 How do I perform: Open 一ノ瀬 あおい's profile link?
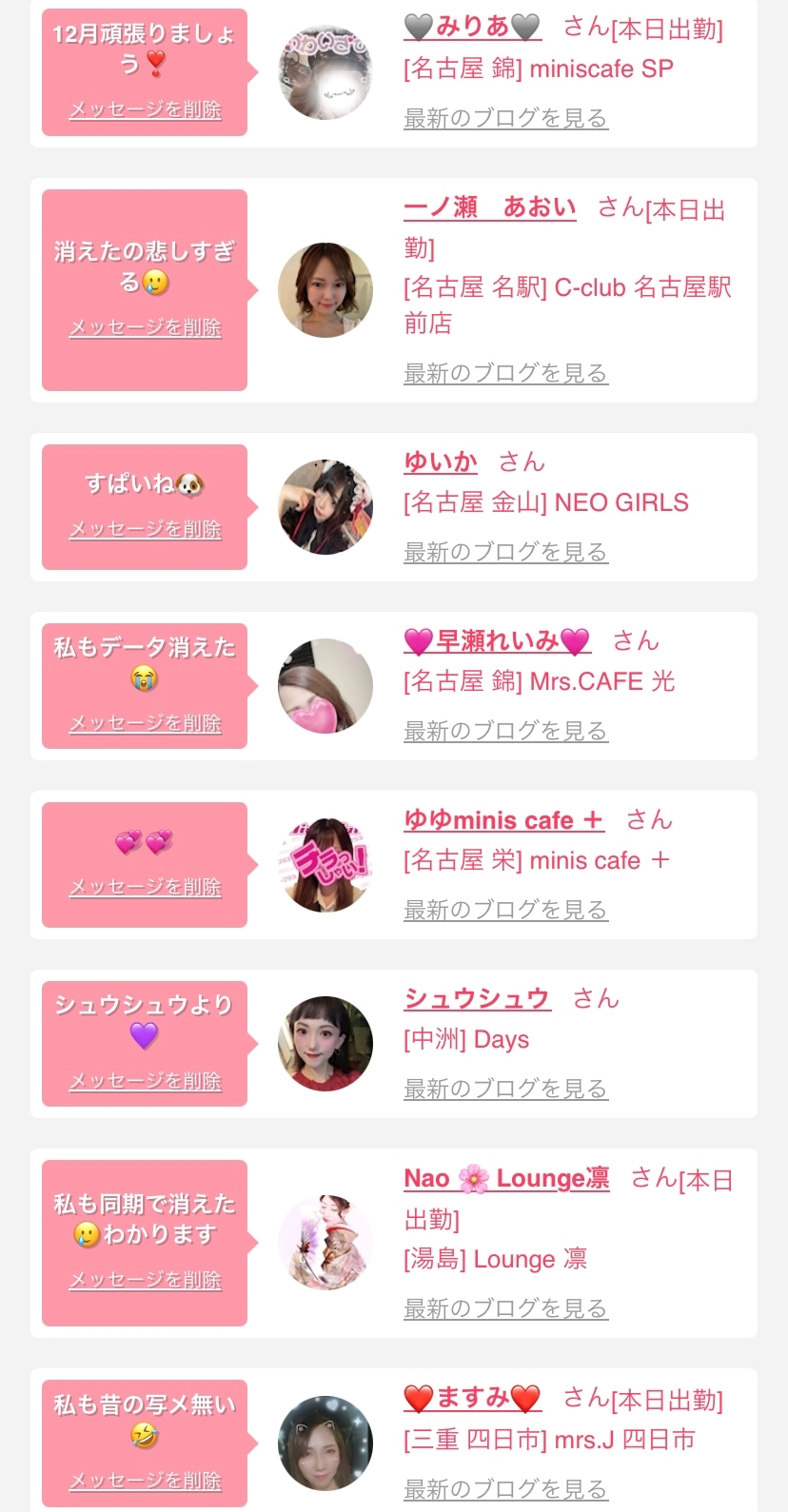(489, 207)
